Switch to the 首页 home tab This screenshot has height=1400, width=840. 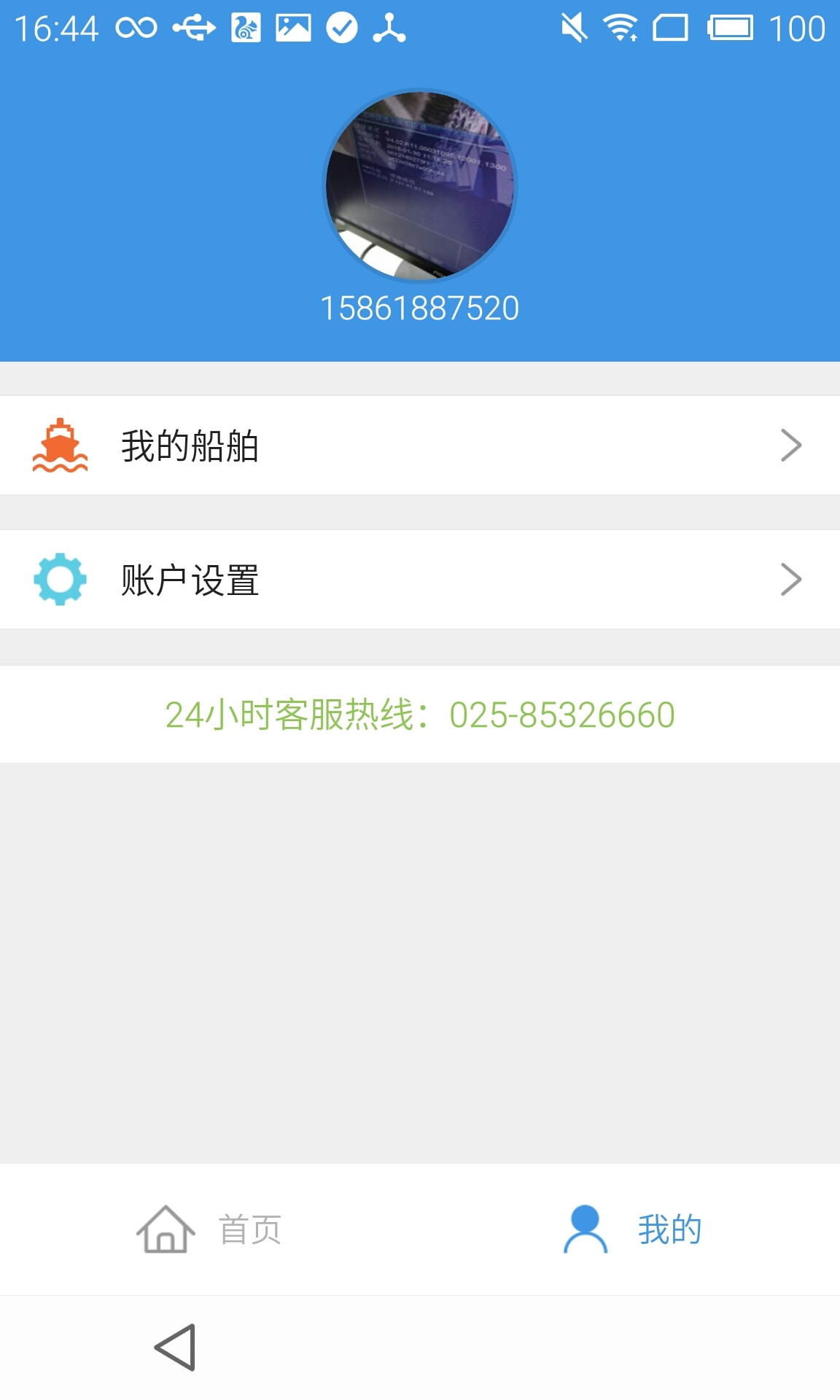[210, 1229]
